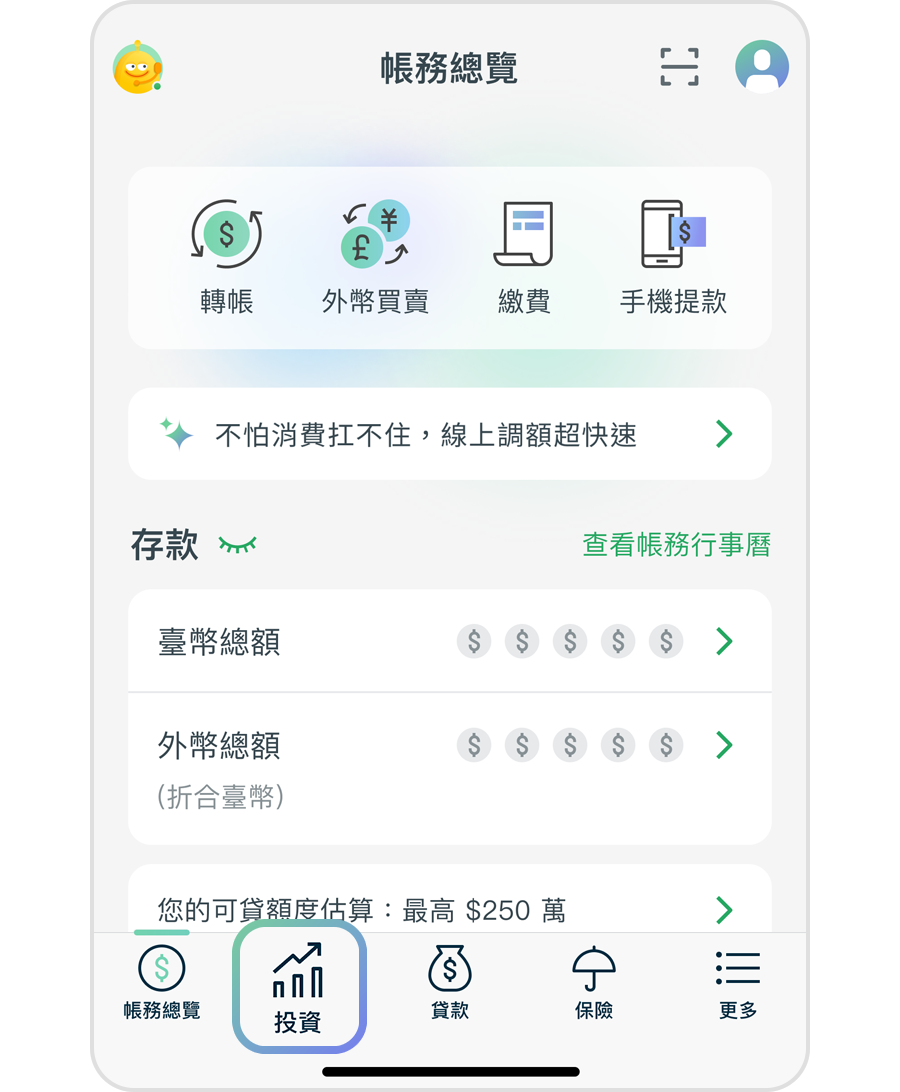Toggle deposit balance visibility eye icon

(237, 545)
